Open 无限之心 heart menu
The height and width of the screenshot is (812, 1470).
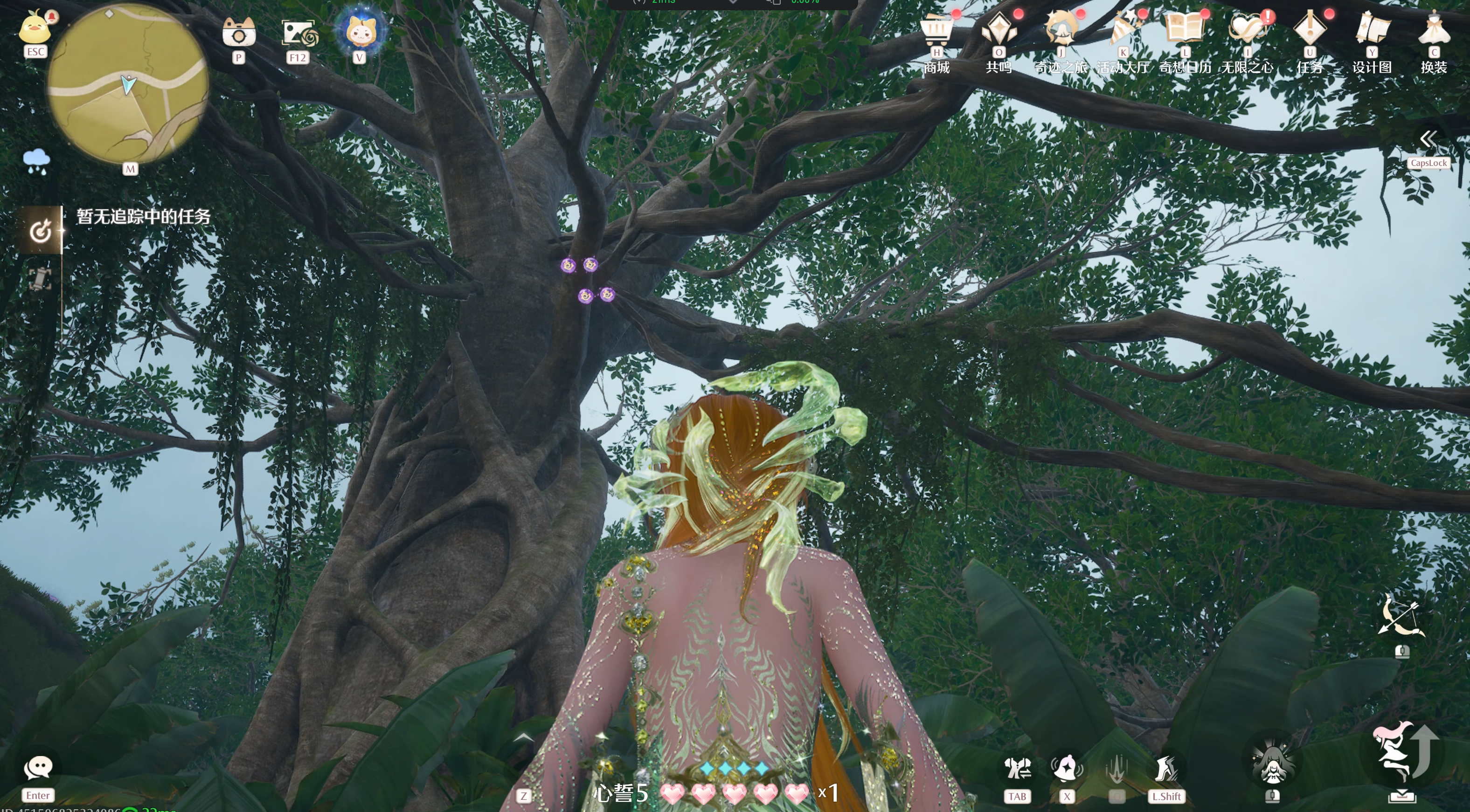[x=1248, y=28]
